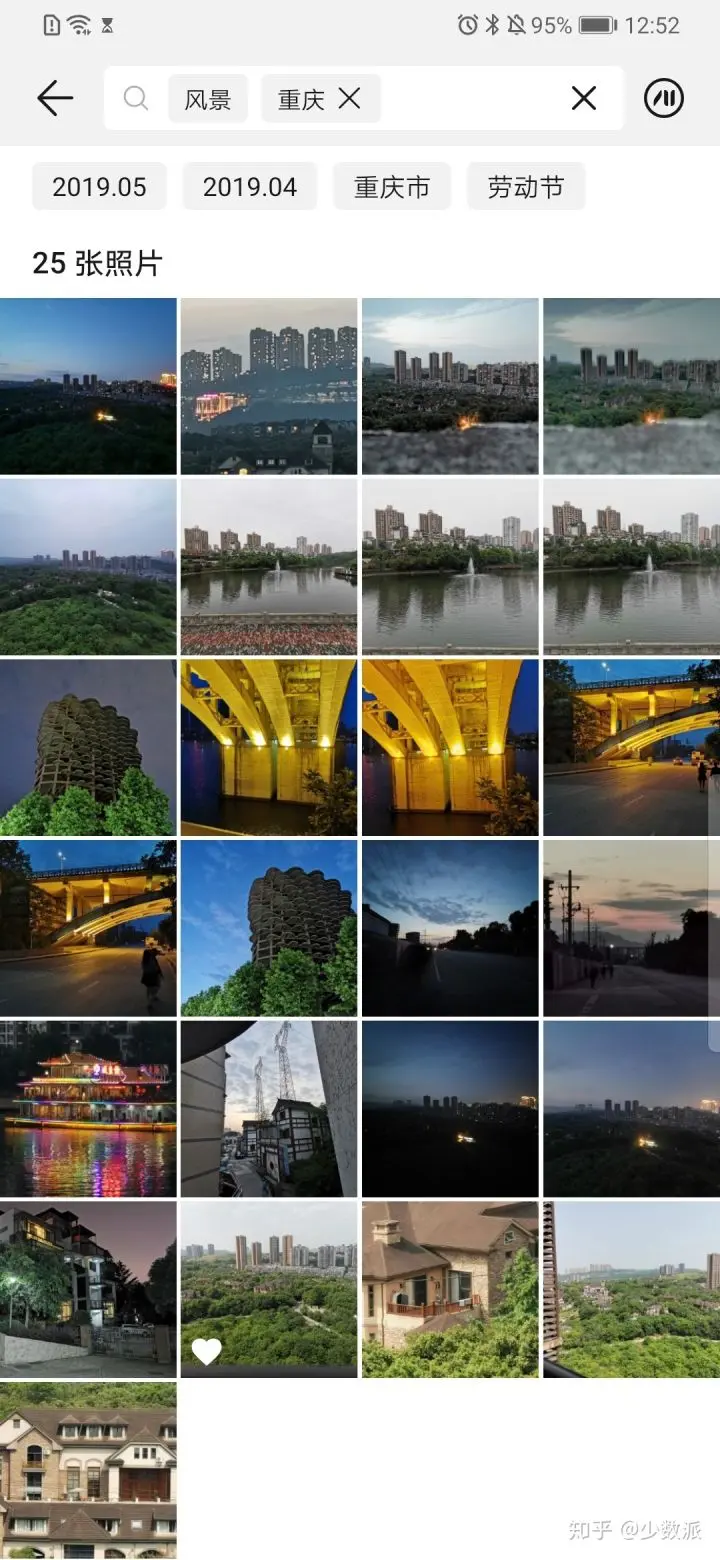Filter by the 2019.04 chip
This screenshot has height=1560, width=720.
pyautogui.click(x=250, y=187)
